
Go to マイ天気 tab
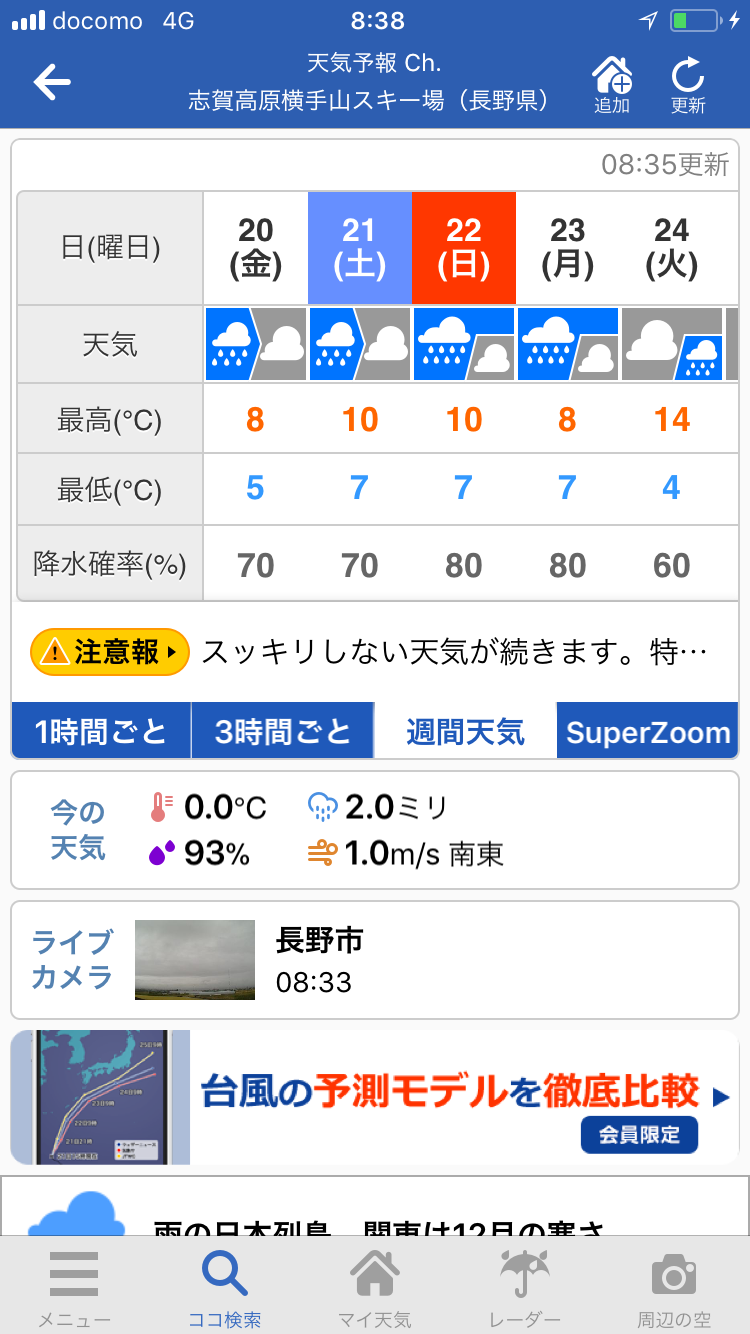point(375,1288)
